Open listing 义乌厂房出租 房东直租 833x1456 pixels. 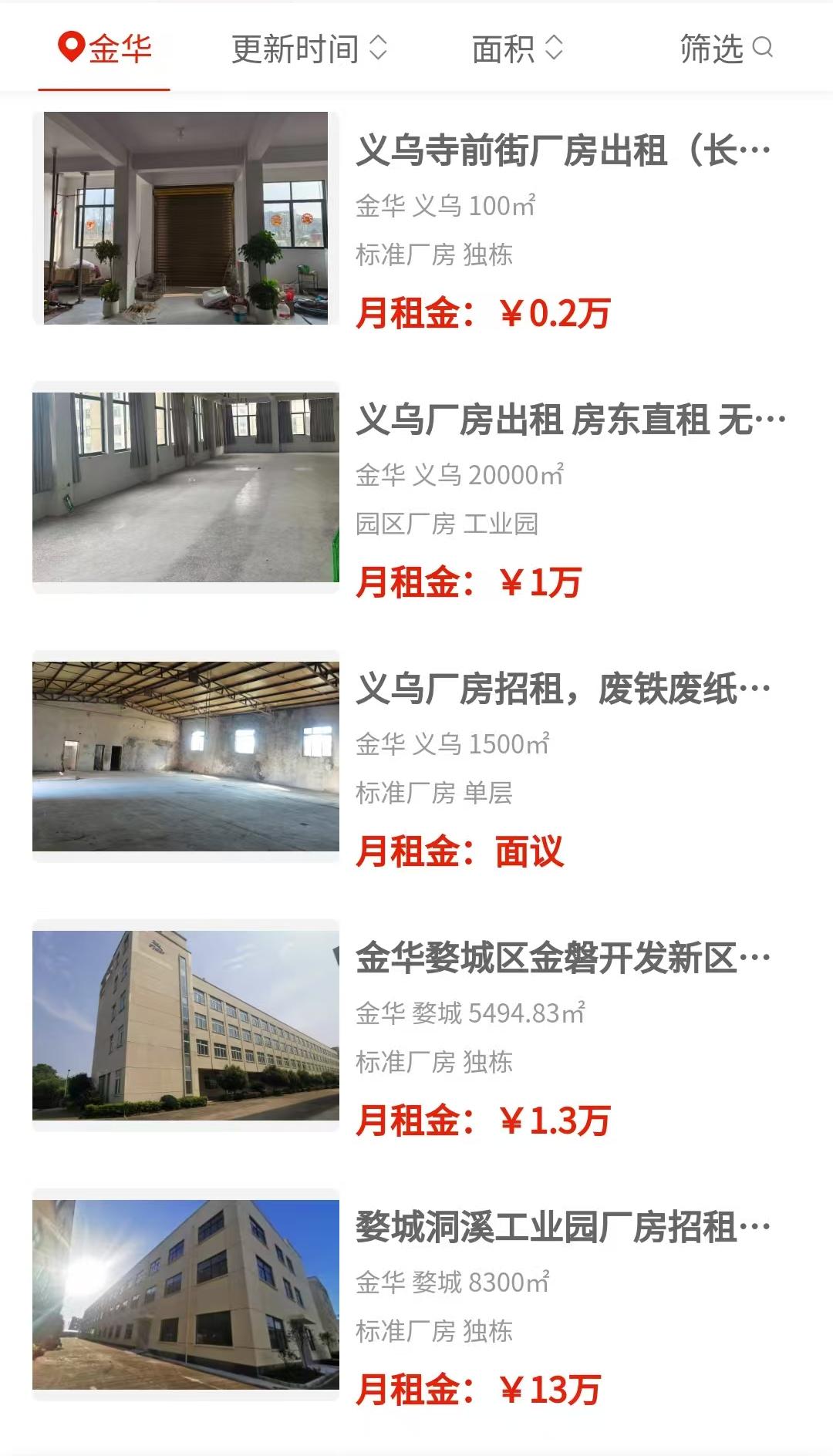click(571, 420)
